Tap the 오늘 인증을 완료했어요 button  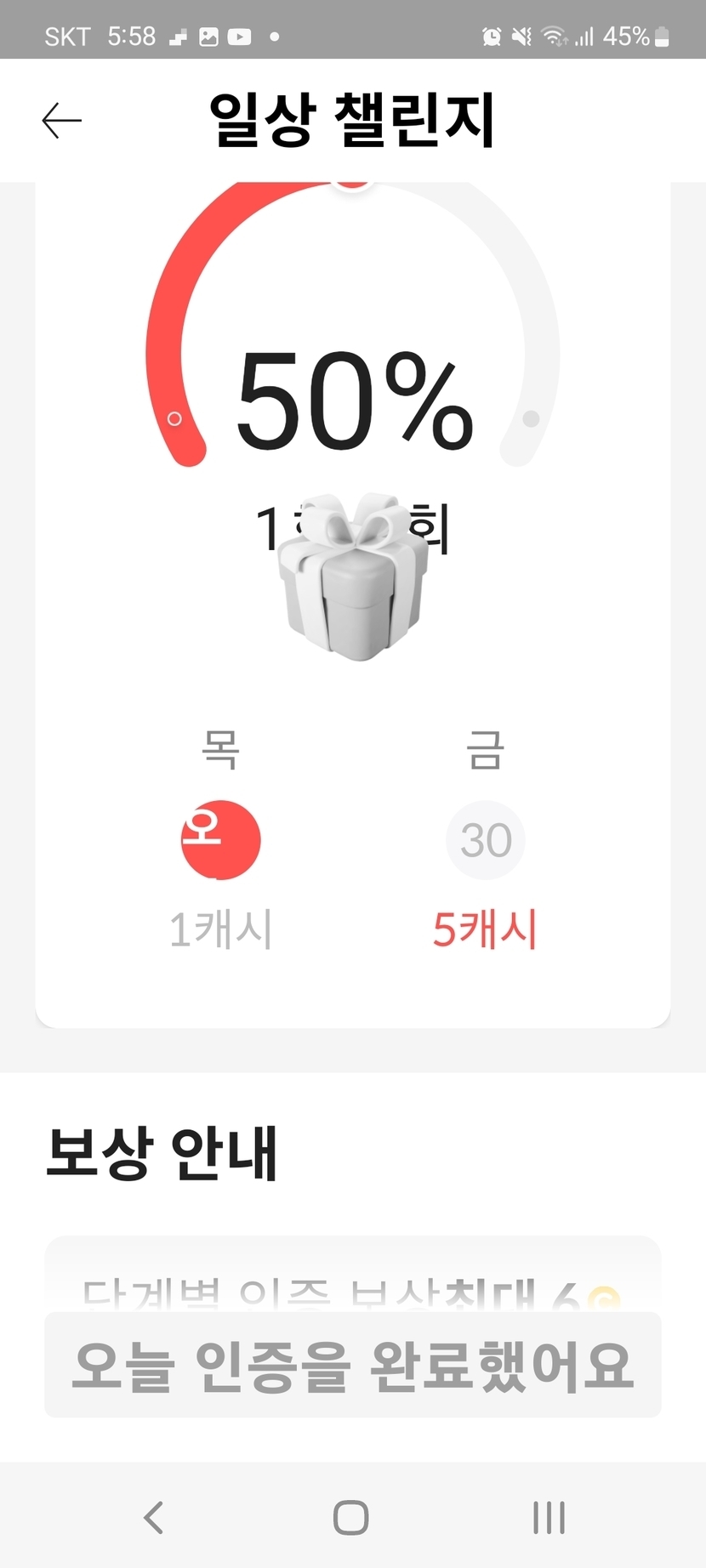click(352, 1365)
